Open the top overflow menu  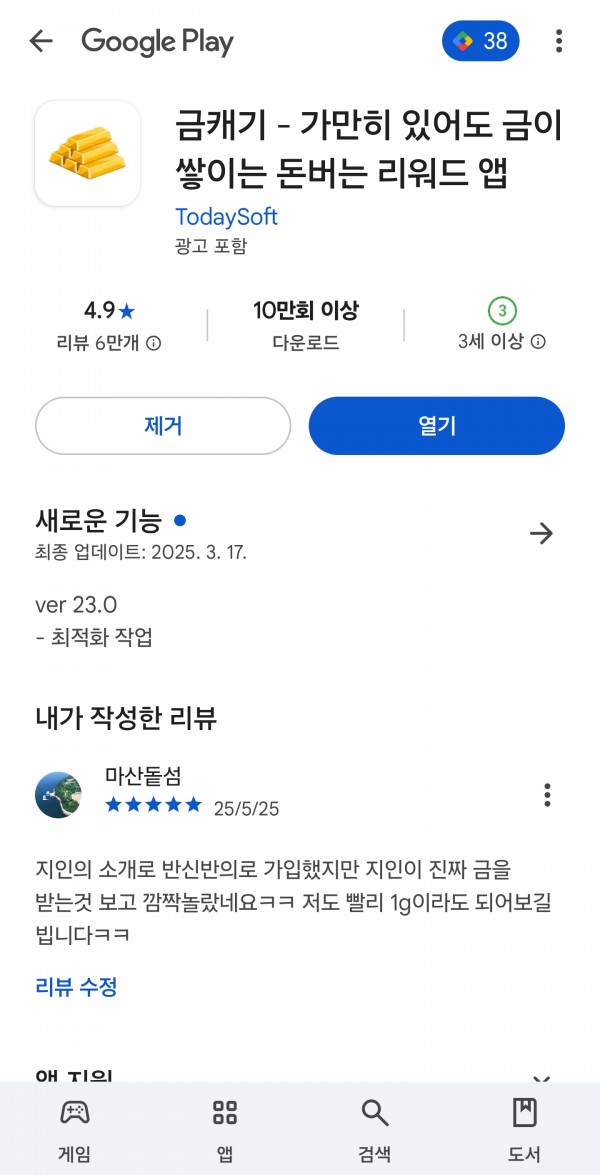559,41
